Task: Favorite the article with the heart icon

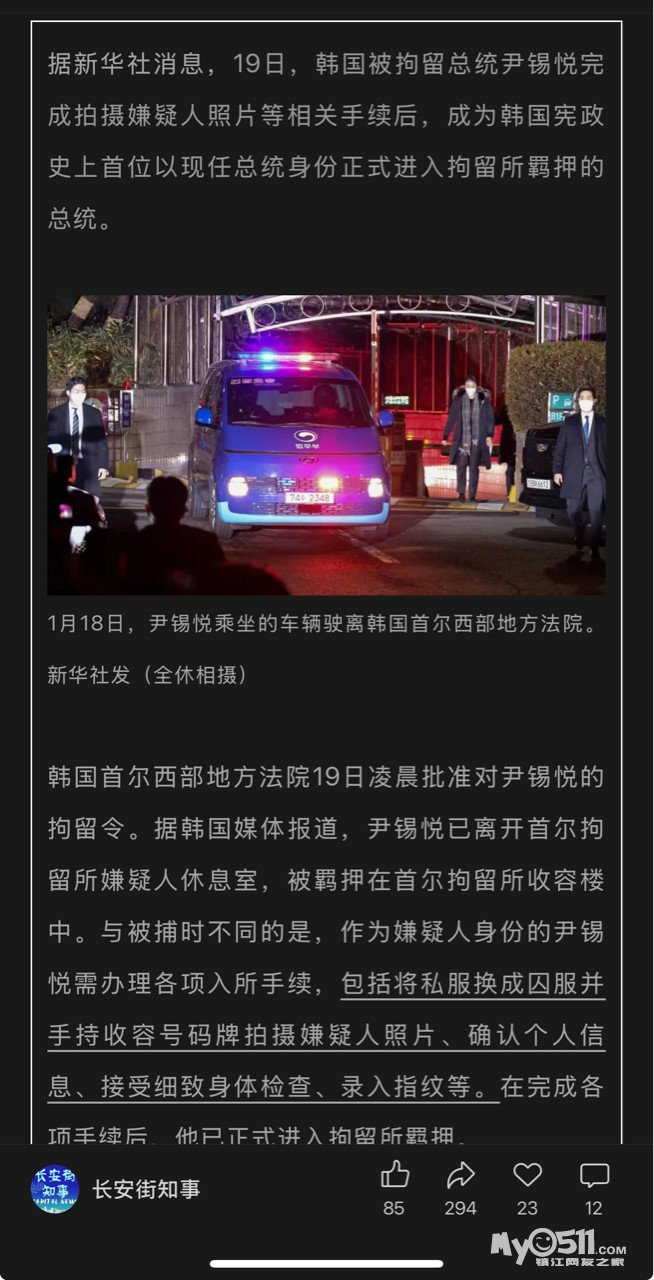Action: (527, 1175)
